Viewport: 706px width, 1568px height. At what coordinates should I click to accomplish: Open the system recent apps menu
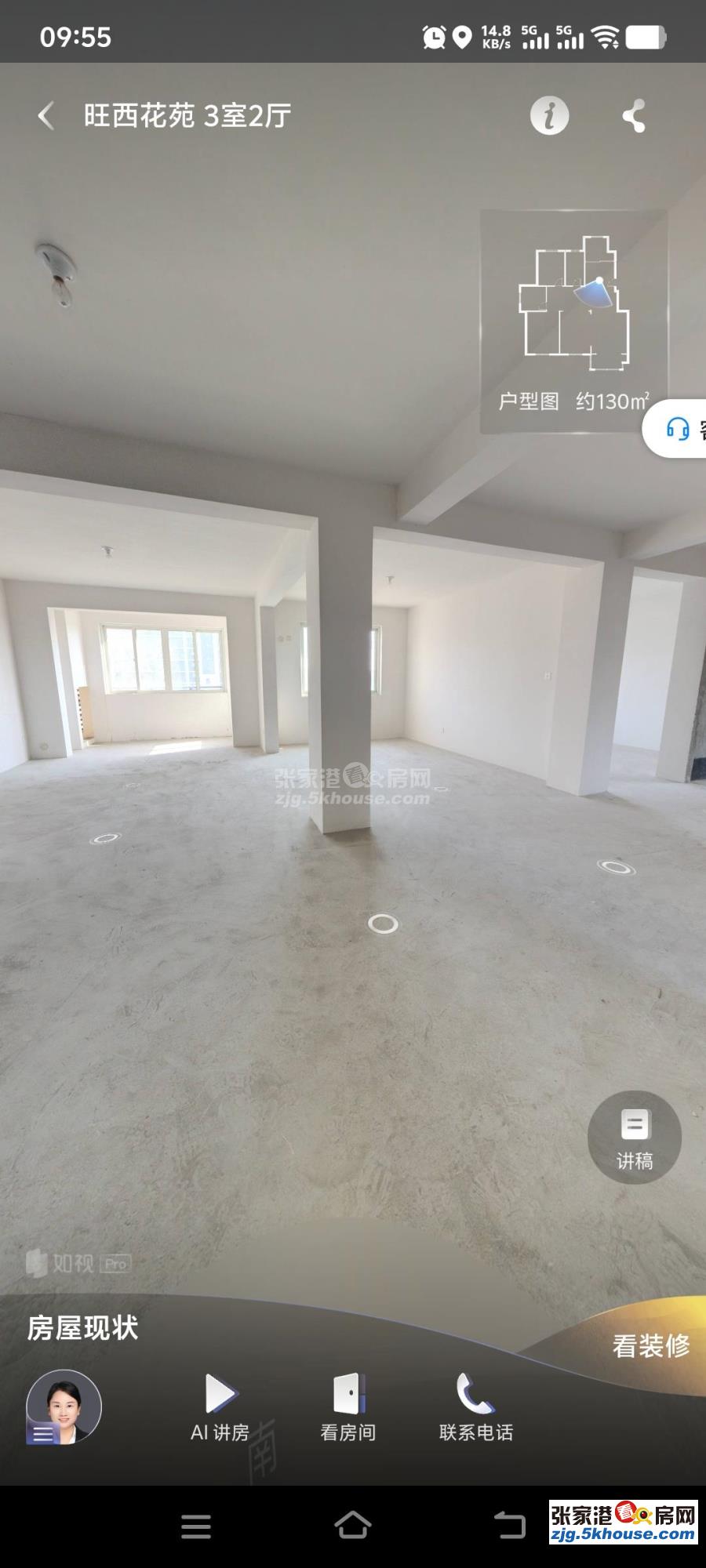pos(195,1526)
